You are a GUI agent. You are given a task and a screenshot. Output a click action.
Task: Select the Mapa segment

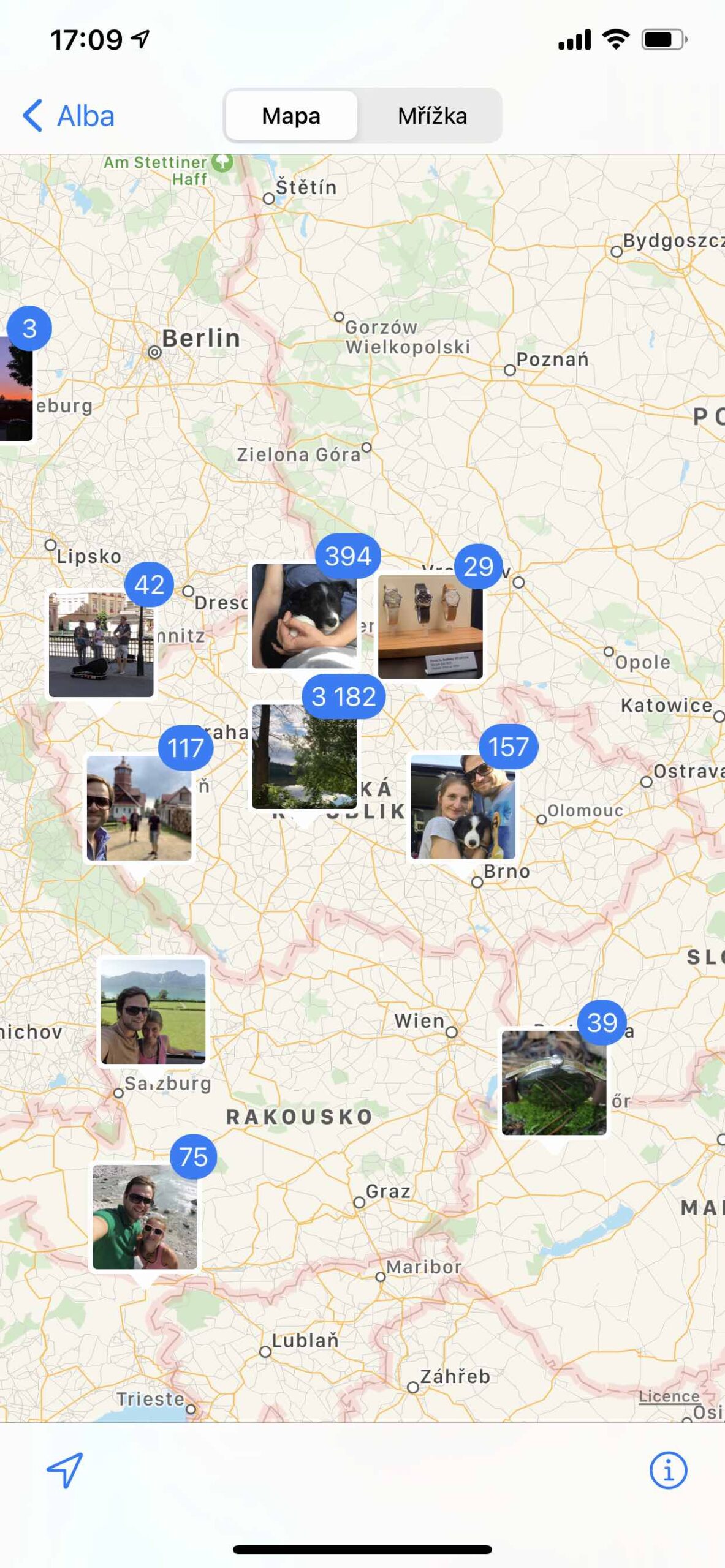click(x=291, y=116)
